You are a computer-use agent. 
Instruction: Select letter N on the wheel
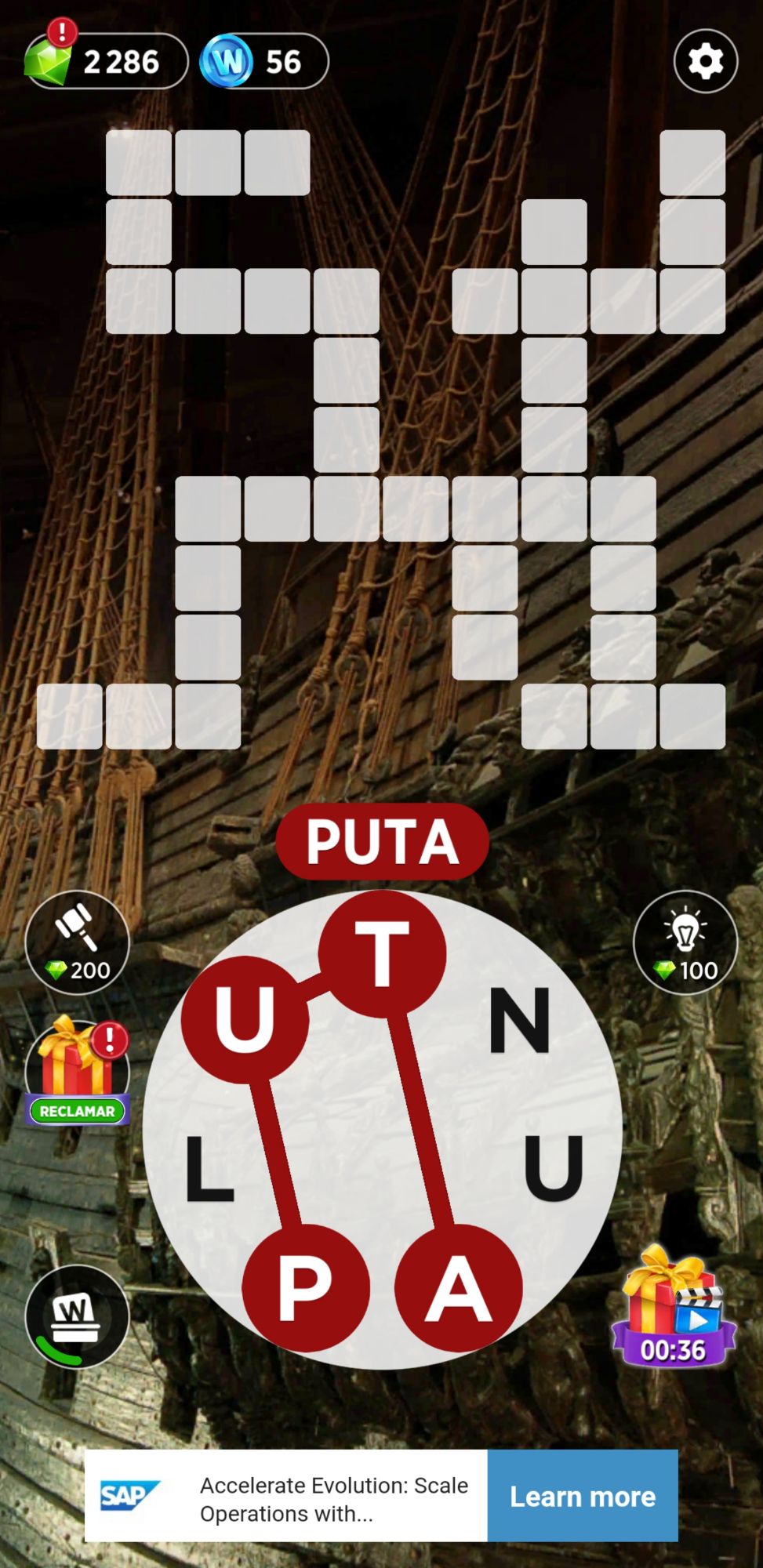(x=519, y=1020)
